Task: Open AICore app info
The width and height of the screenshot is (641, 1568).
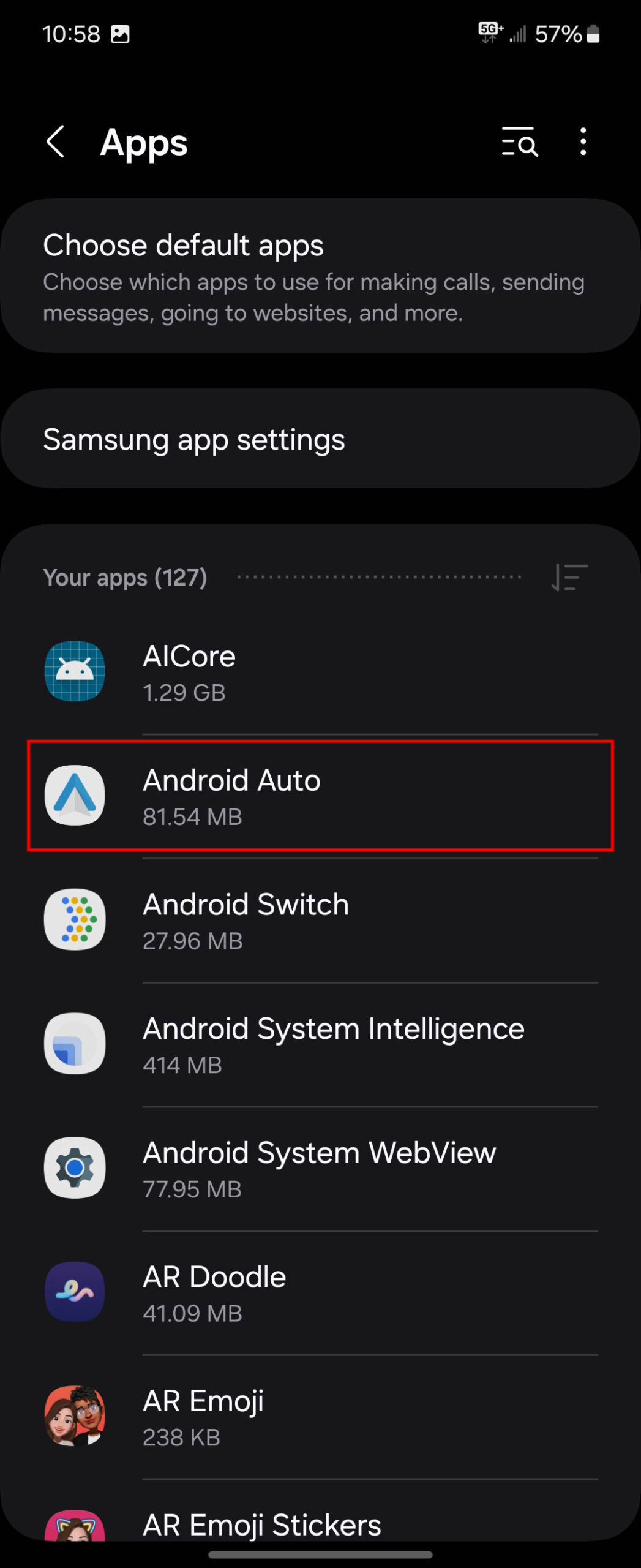Action: coord(320,673)
